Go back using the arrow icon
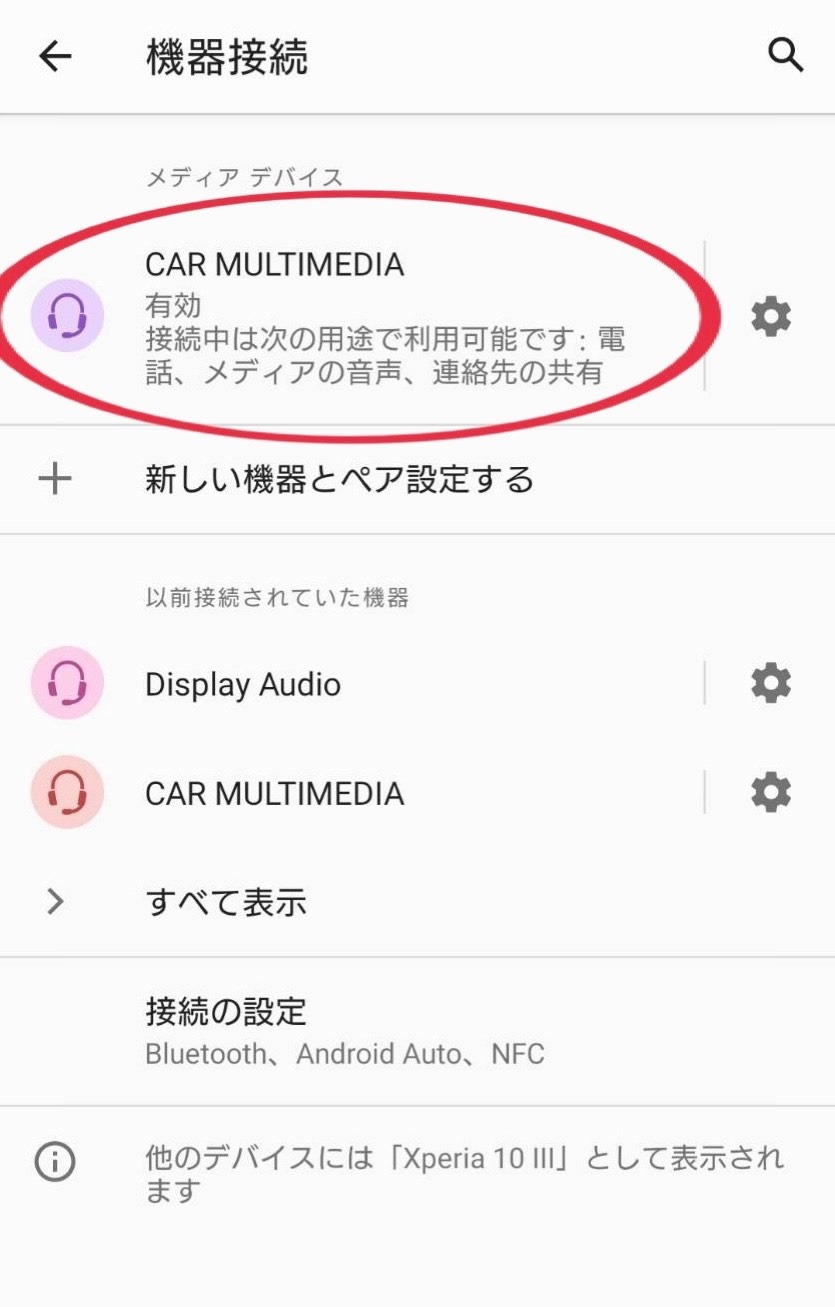 [x=56, y=56]
